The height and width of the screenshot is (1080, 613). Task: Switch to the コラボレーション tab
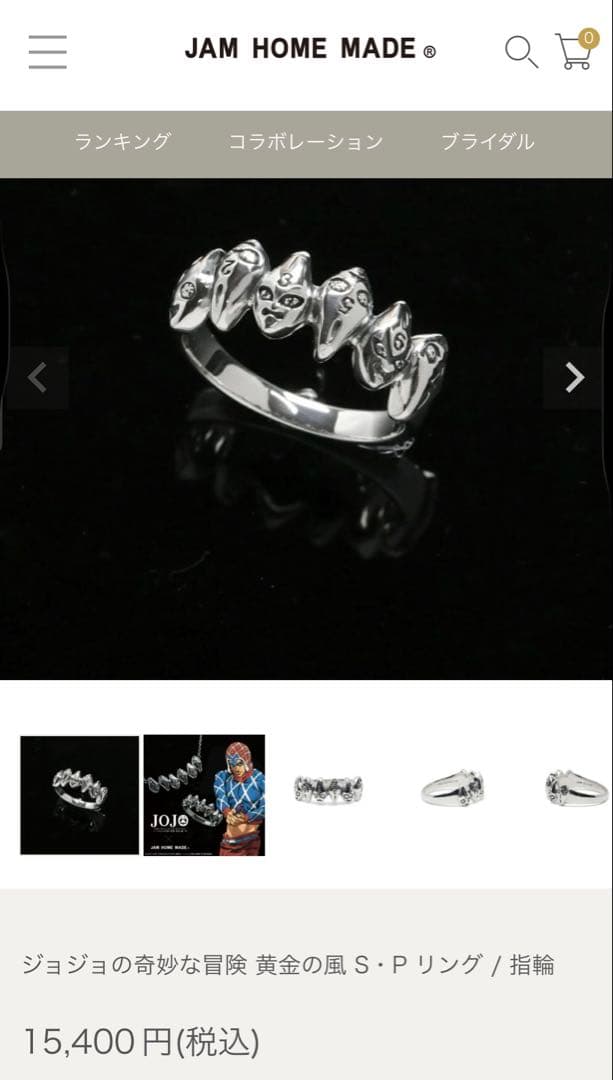tap(306, 142)
